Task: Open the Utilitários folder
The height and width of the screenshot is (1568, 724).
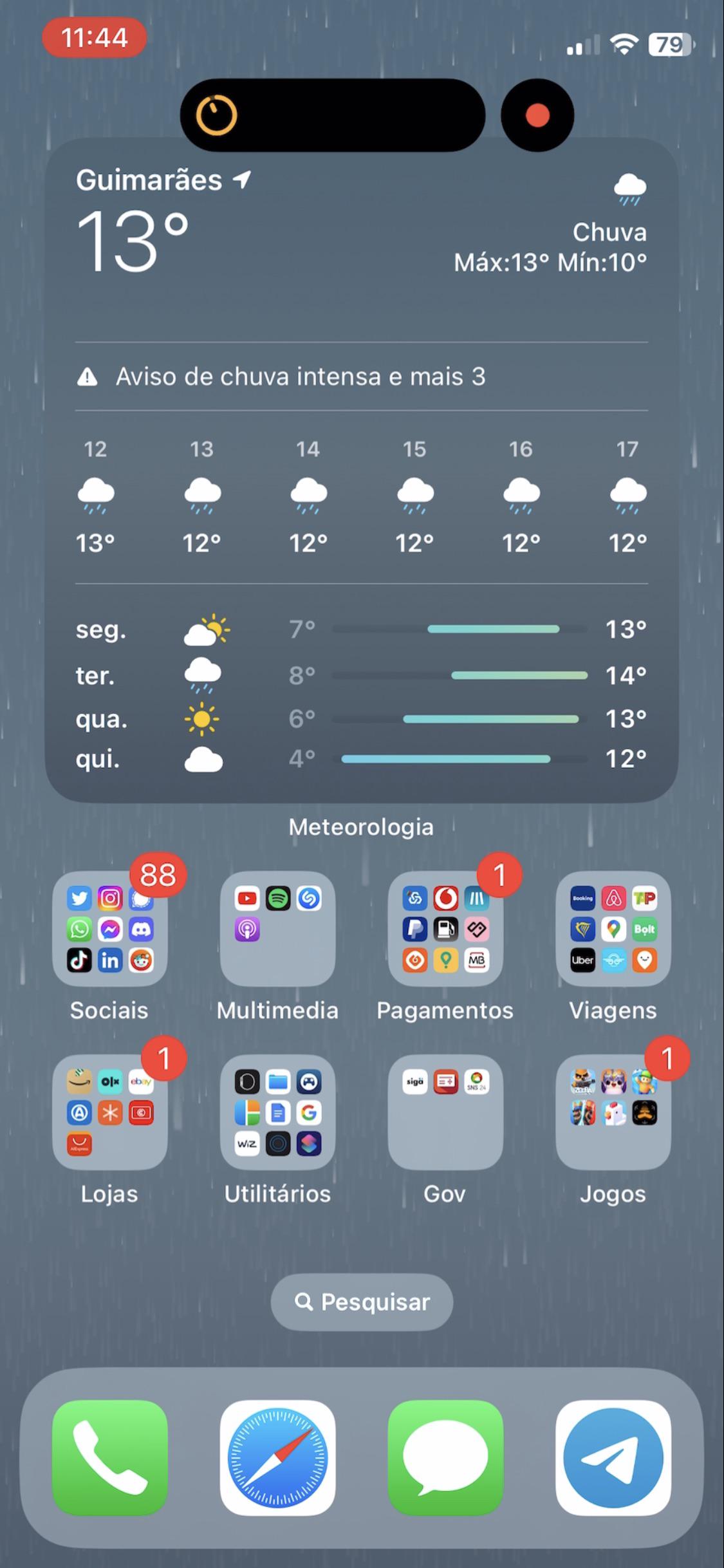Action: [277, 1112]
